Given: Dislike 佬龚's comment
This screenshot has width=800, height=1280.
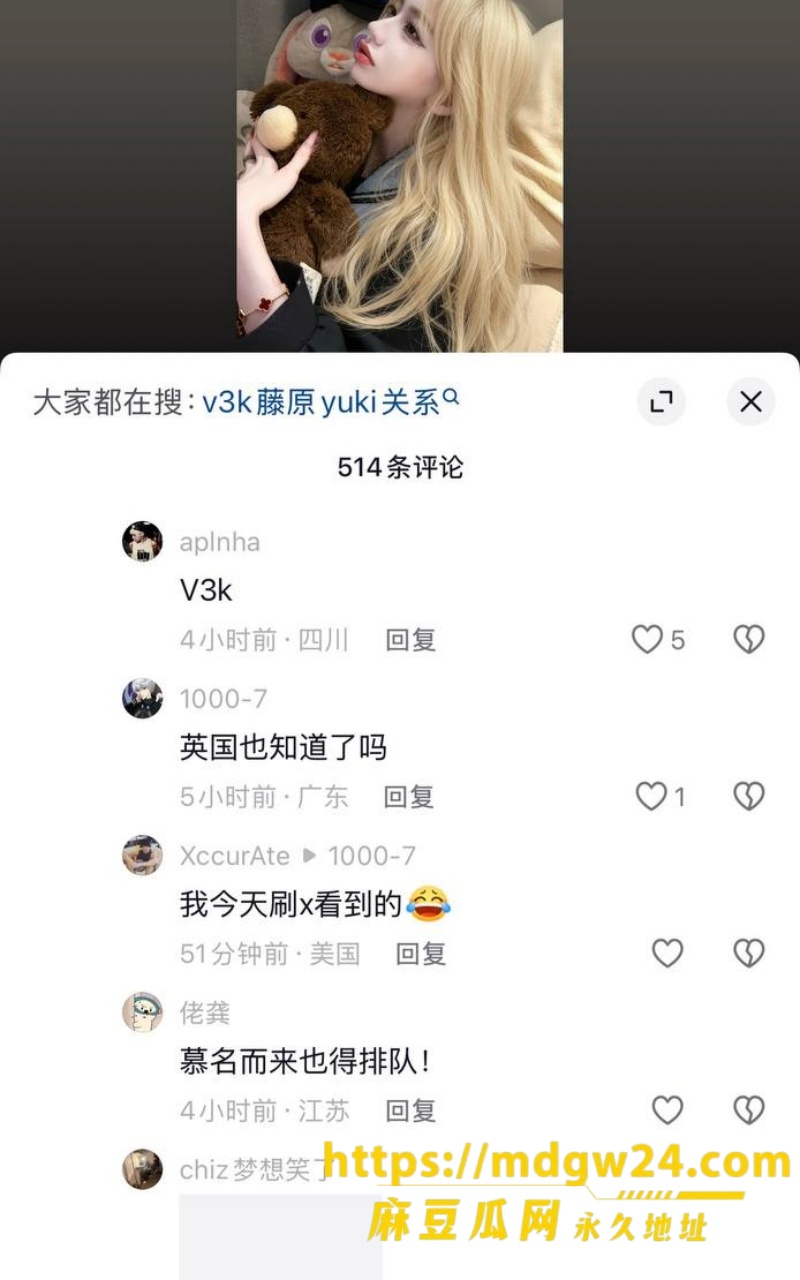Looking at the screenshot, I should pyautogui.click(x=749, y=1110).
